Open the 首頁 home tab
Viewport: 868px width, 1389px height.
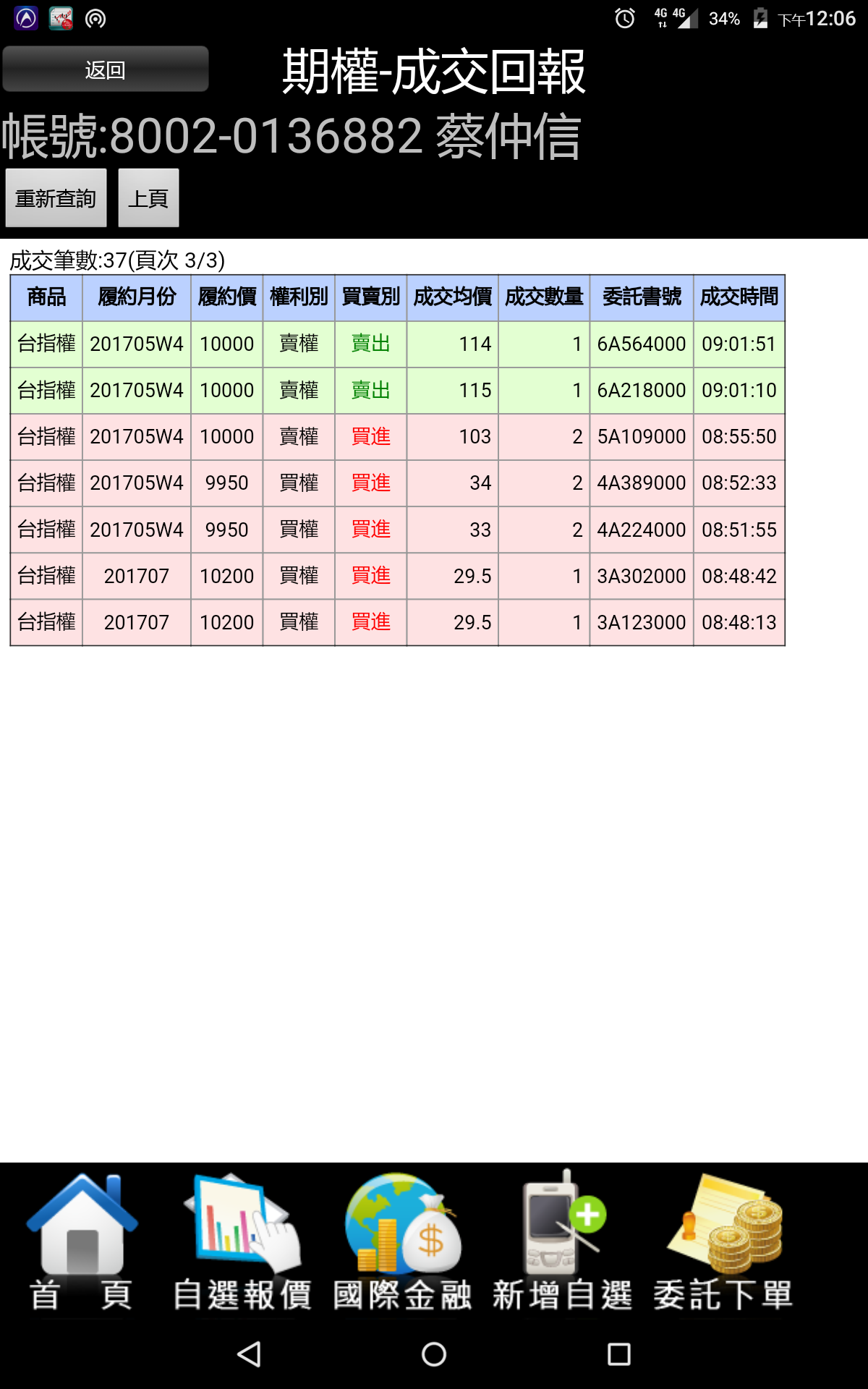click(x=82, y=1242)
